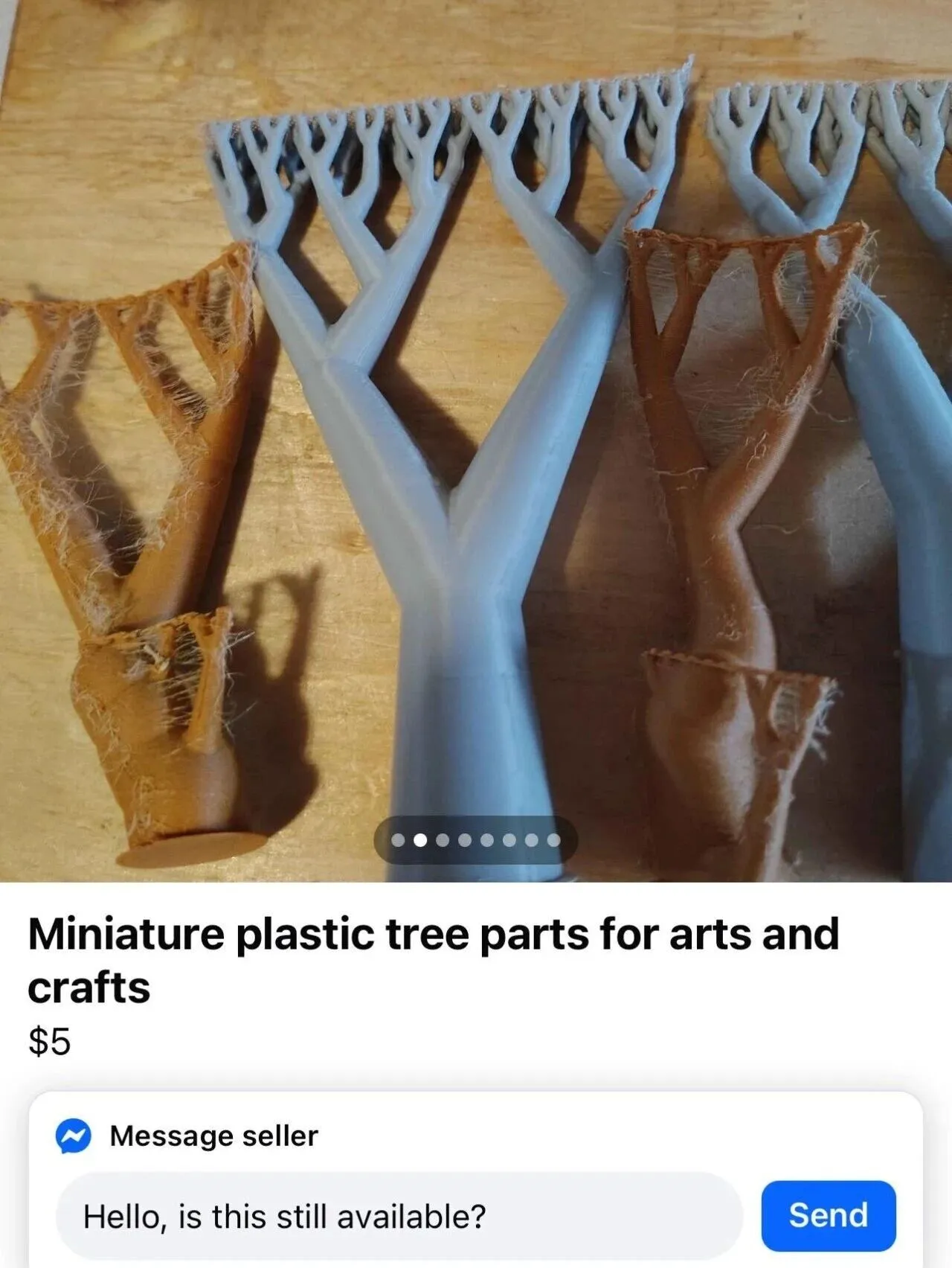
Task: Edit the 'Hello, is this still available?' message field
Action: pyautogui.click(x=399, y=1217)
